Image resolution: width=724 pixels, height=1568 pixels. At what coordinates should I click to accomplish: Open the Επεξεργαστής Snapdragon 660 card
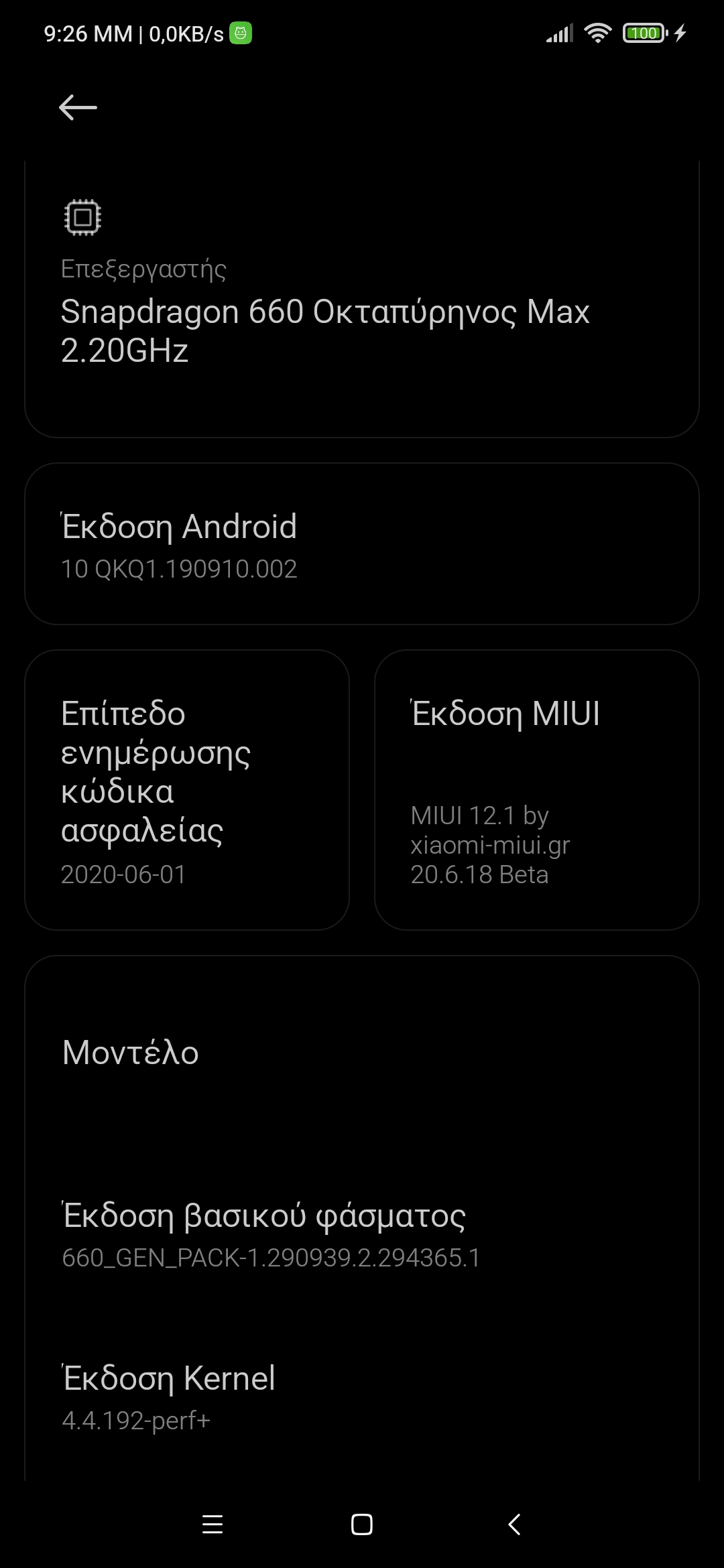pyautogui.click(x=362, y=308)
